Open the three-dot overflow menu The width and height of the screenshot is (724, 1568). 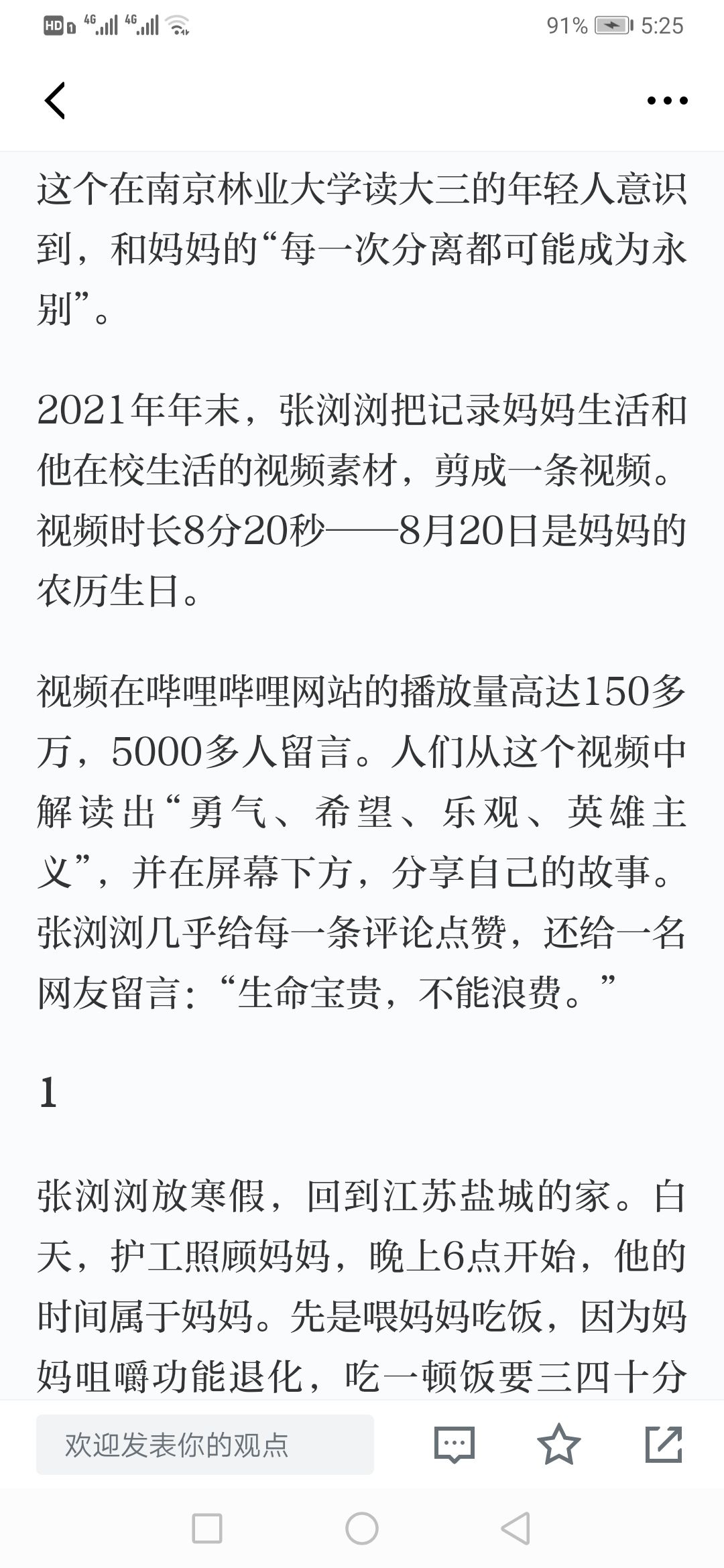[x=667, y=101]
